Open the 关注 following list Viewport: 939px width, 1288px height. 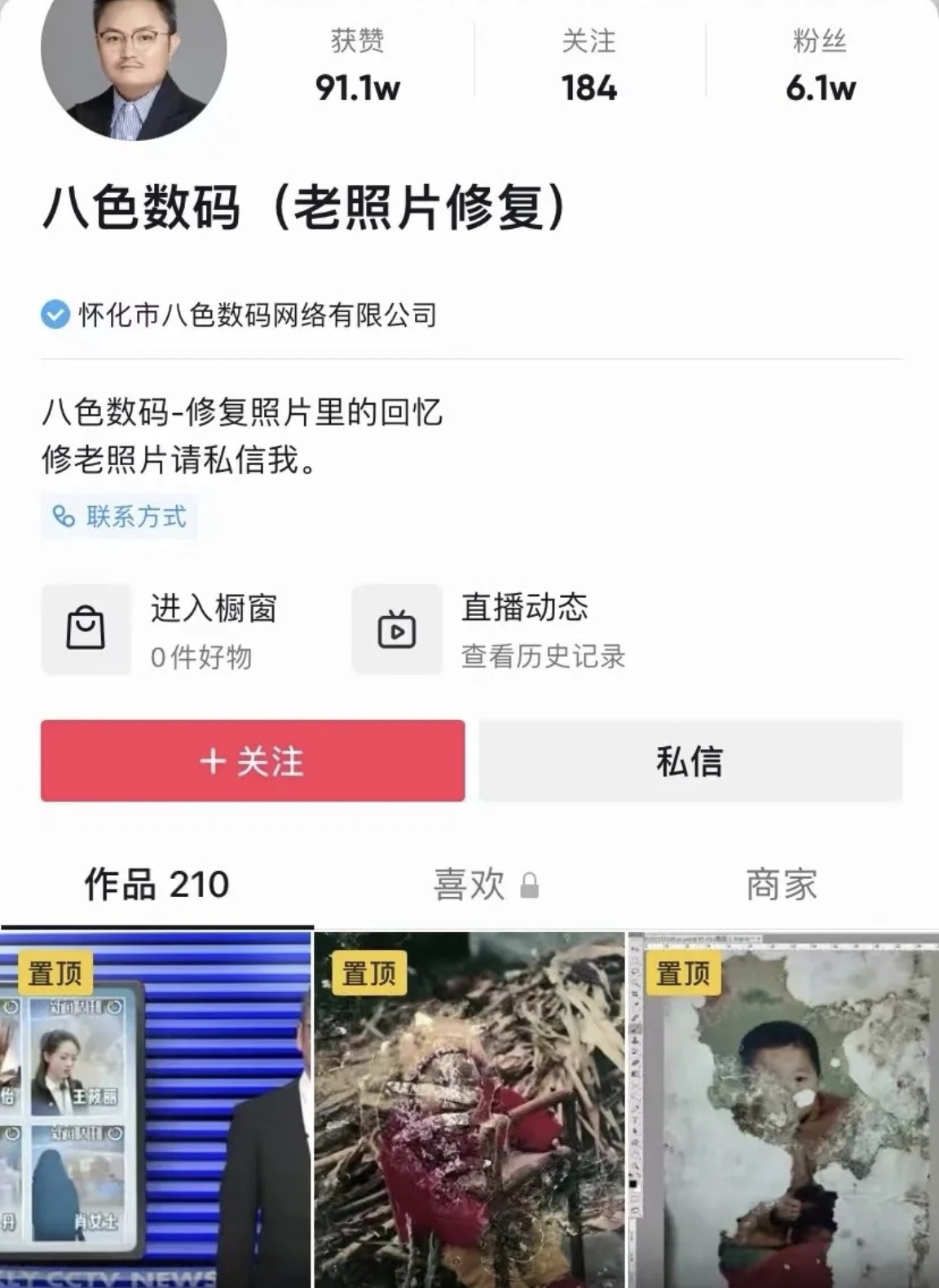pos(589,67)
